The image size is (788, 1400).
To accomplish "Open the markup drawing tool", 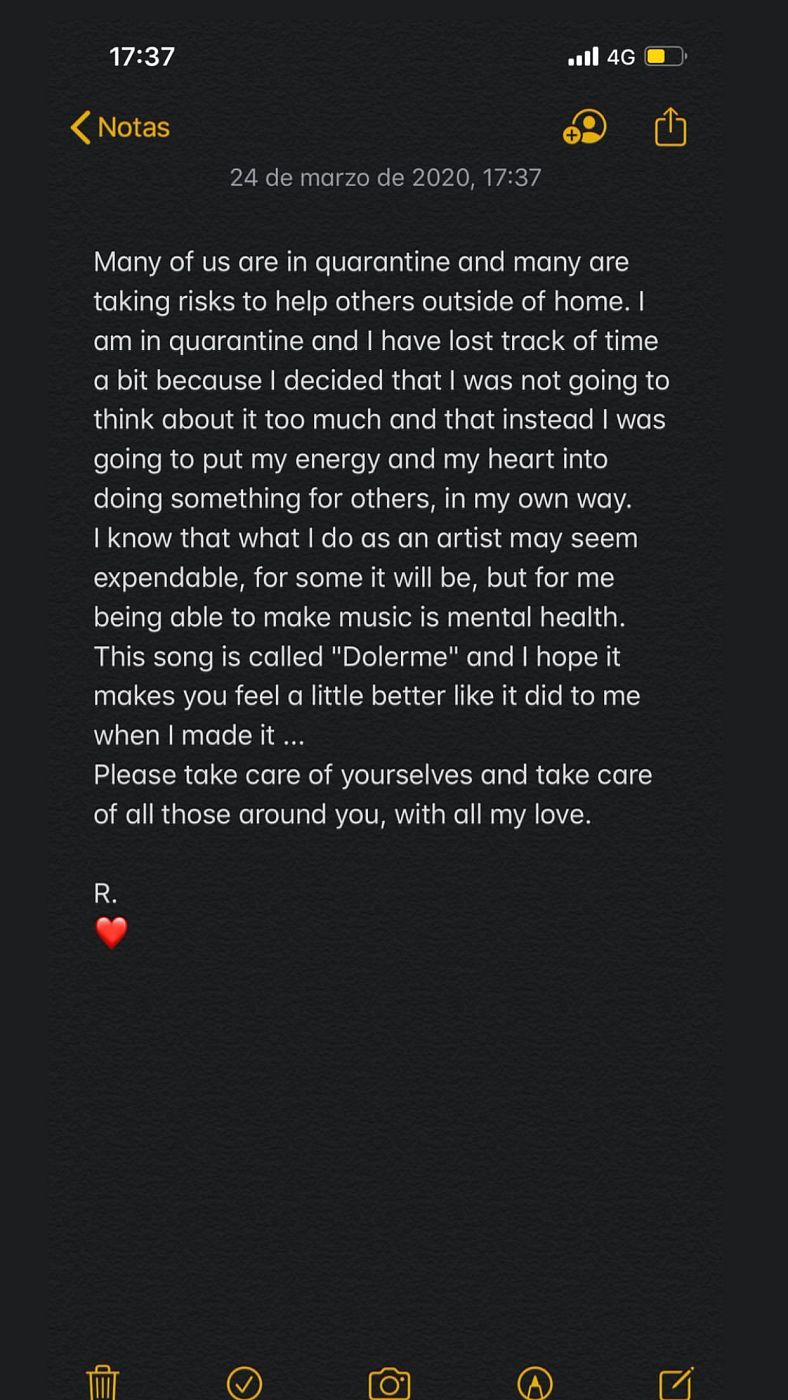I will click(x=535, y=1383).
